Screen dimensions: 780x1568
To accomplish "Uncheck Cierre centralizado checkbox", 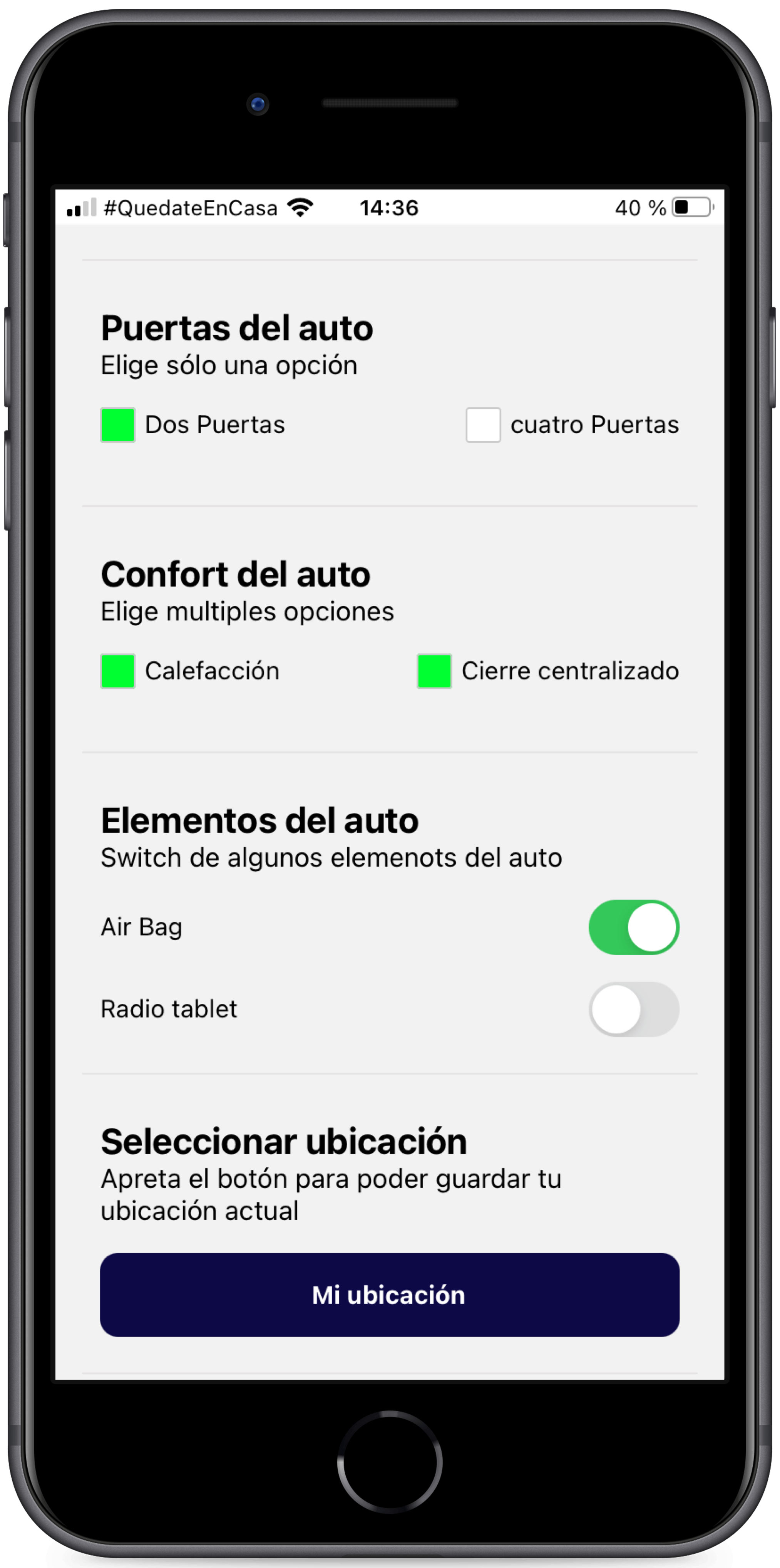I will (434, 671).
